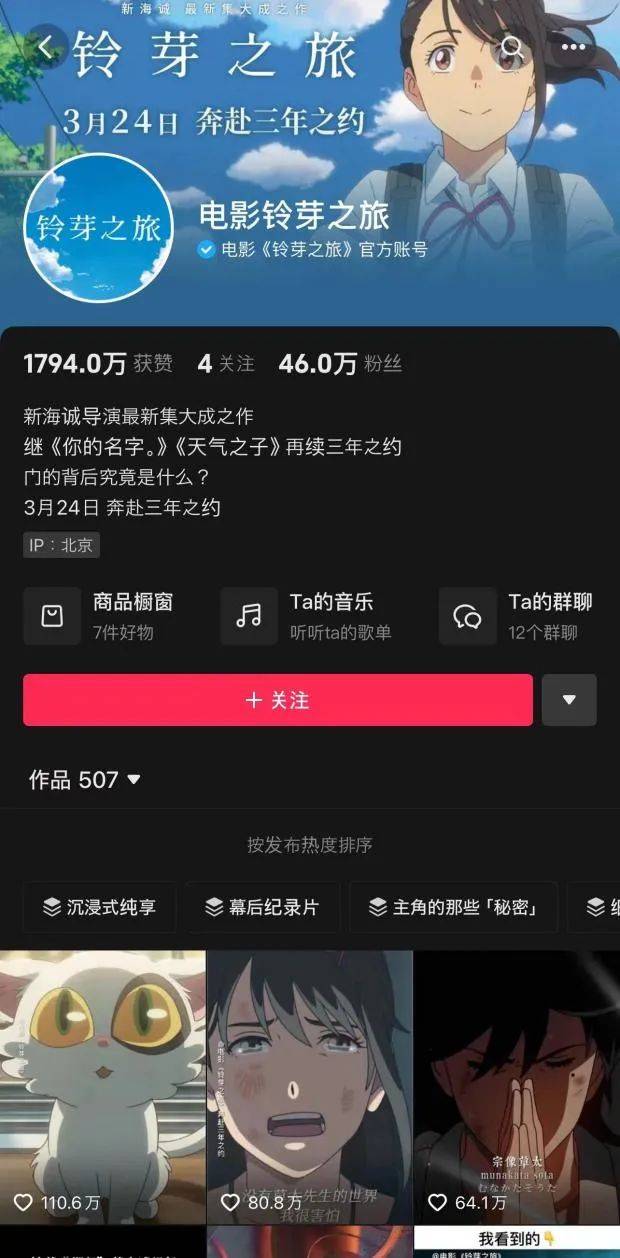
Task: Select the 幕后纪录片 collection chip
Action: coord(263,908)
